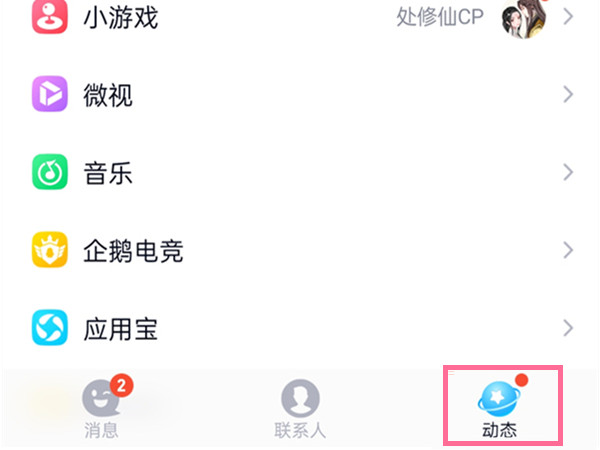600x450 pixels.
Task: Open 企鹅电竞 from the list
Action: [133, 250]
